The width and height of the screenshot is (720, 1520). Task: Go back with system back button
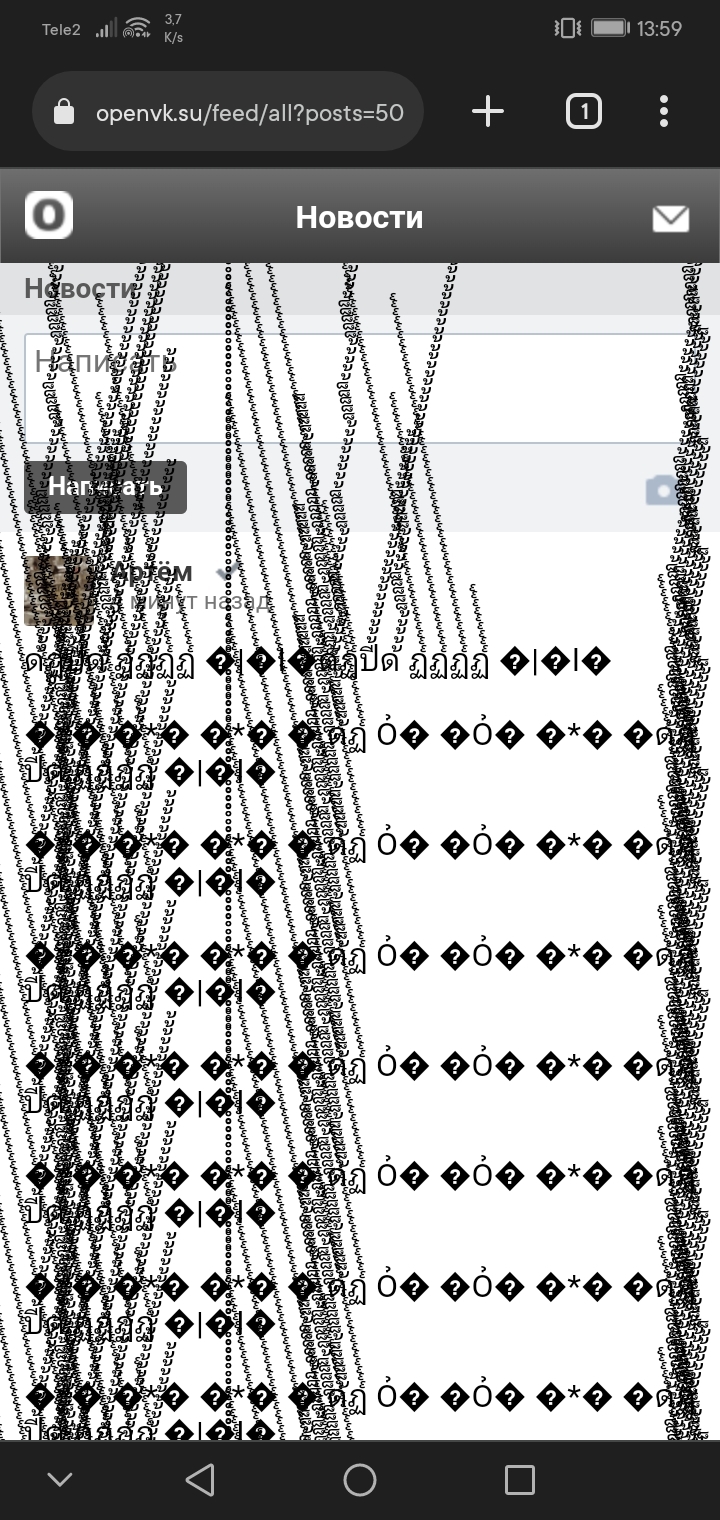[200, 1479]
